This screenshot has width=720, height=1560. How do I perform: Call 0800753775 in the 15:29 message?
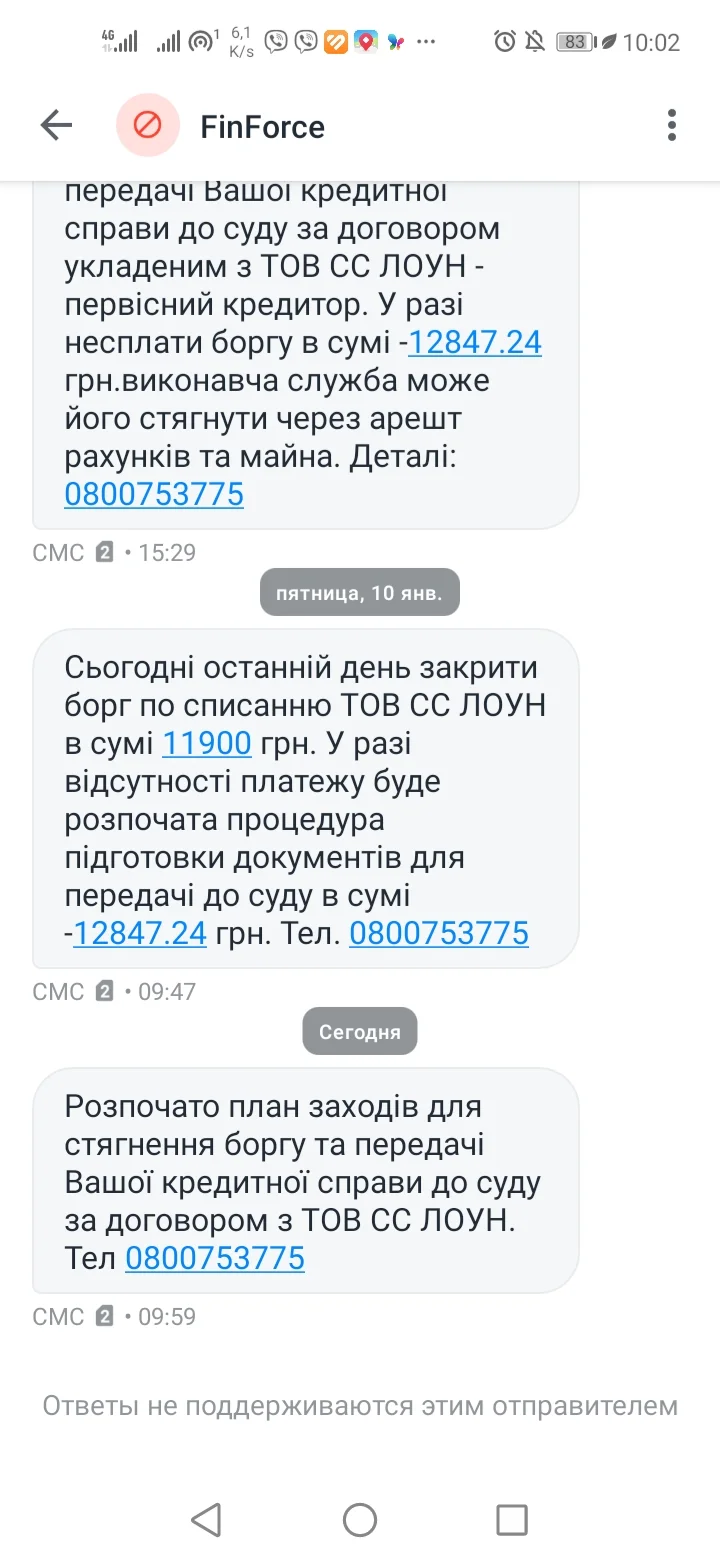(154, 494)
